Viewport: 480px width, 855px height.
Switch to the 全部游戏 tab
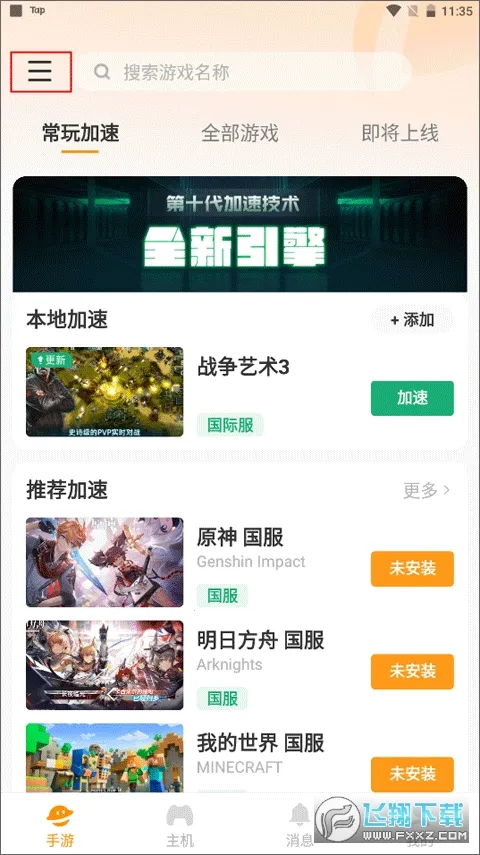pos(240,133)
